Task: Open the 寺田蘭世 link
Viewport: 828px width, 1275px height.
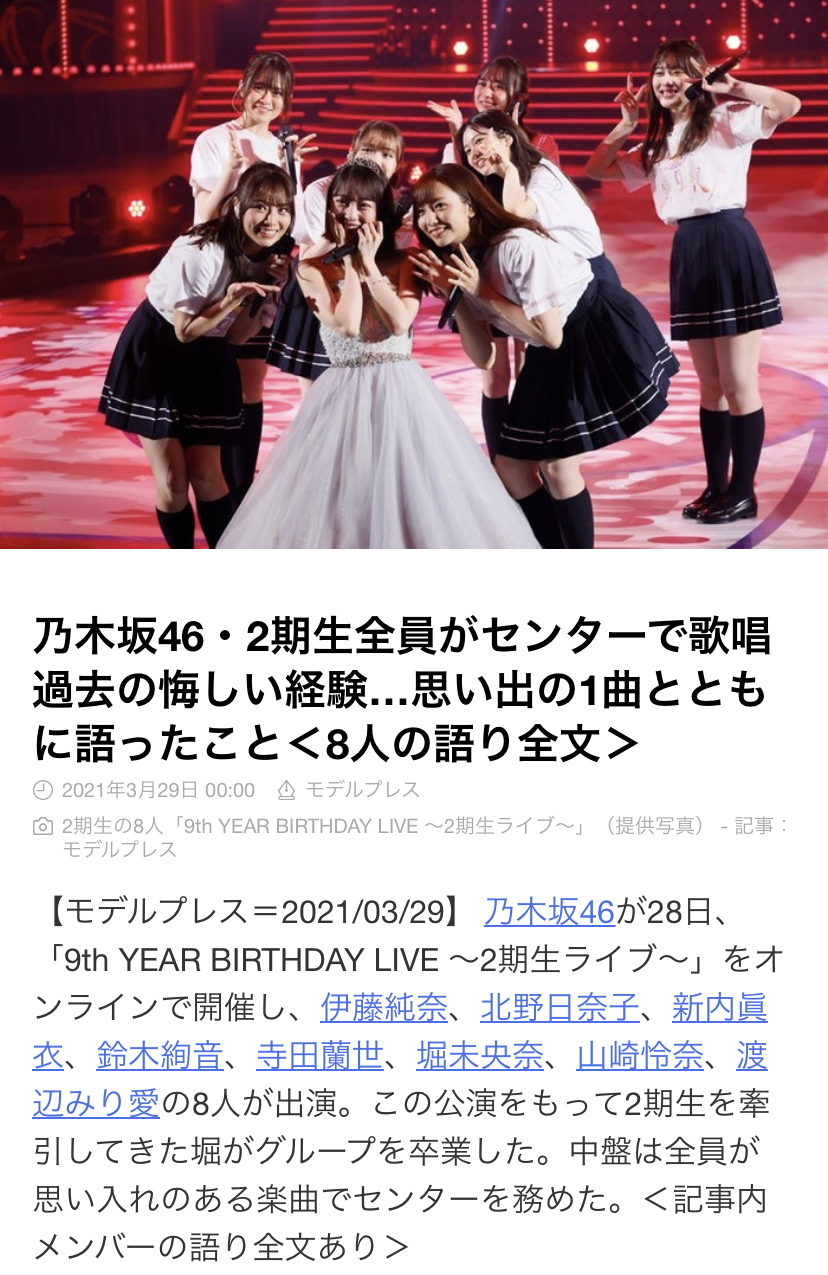Action: 320,1055
